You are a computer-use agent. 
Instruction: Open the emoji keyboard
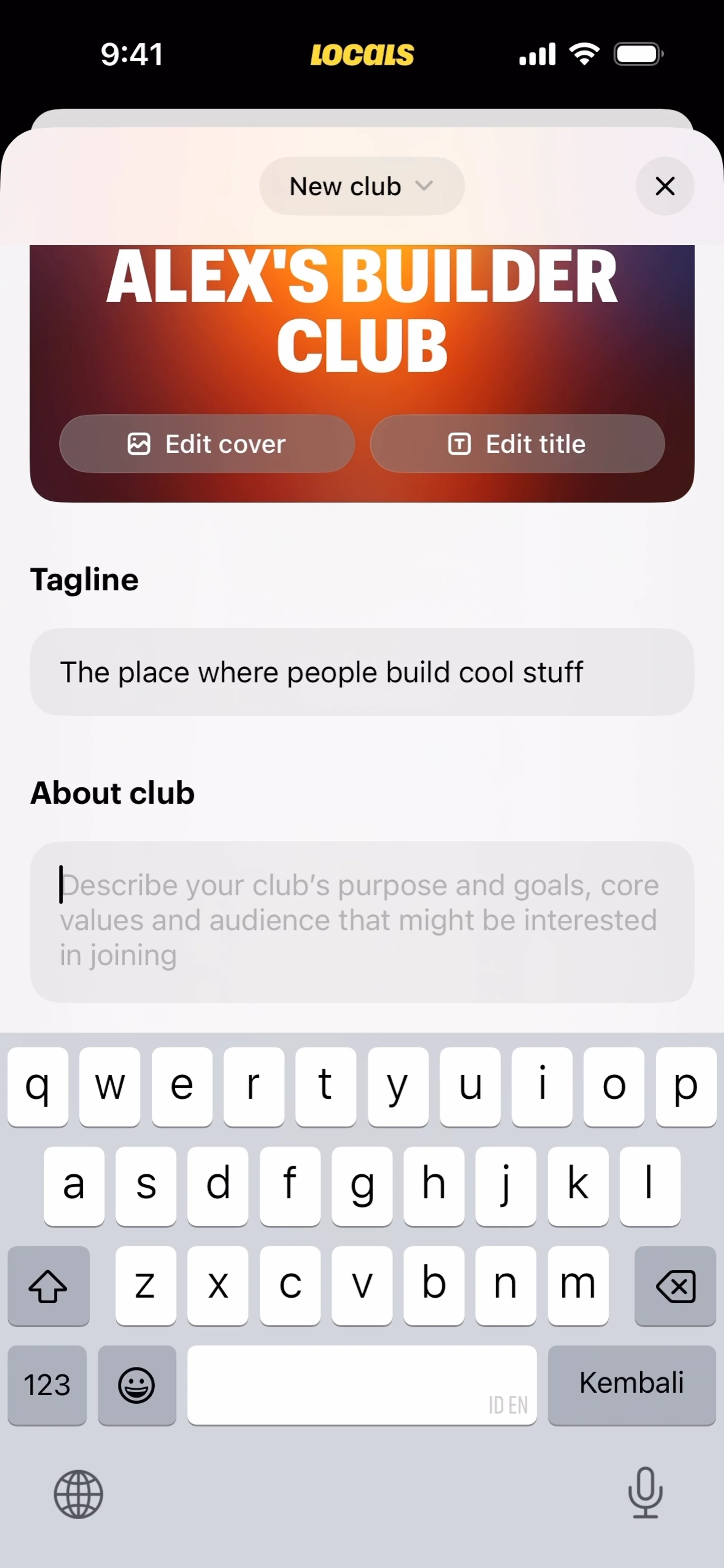[x=137, y=1385]
